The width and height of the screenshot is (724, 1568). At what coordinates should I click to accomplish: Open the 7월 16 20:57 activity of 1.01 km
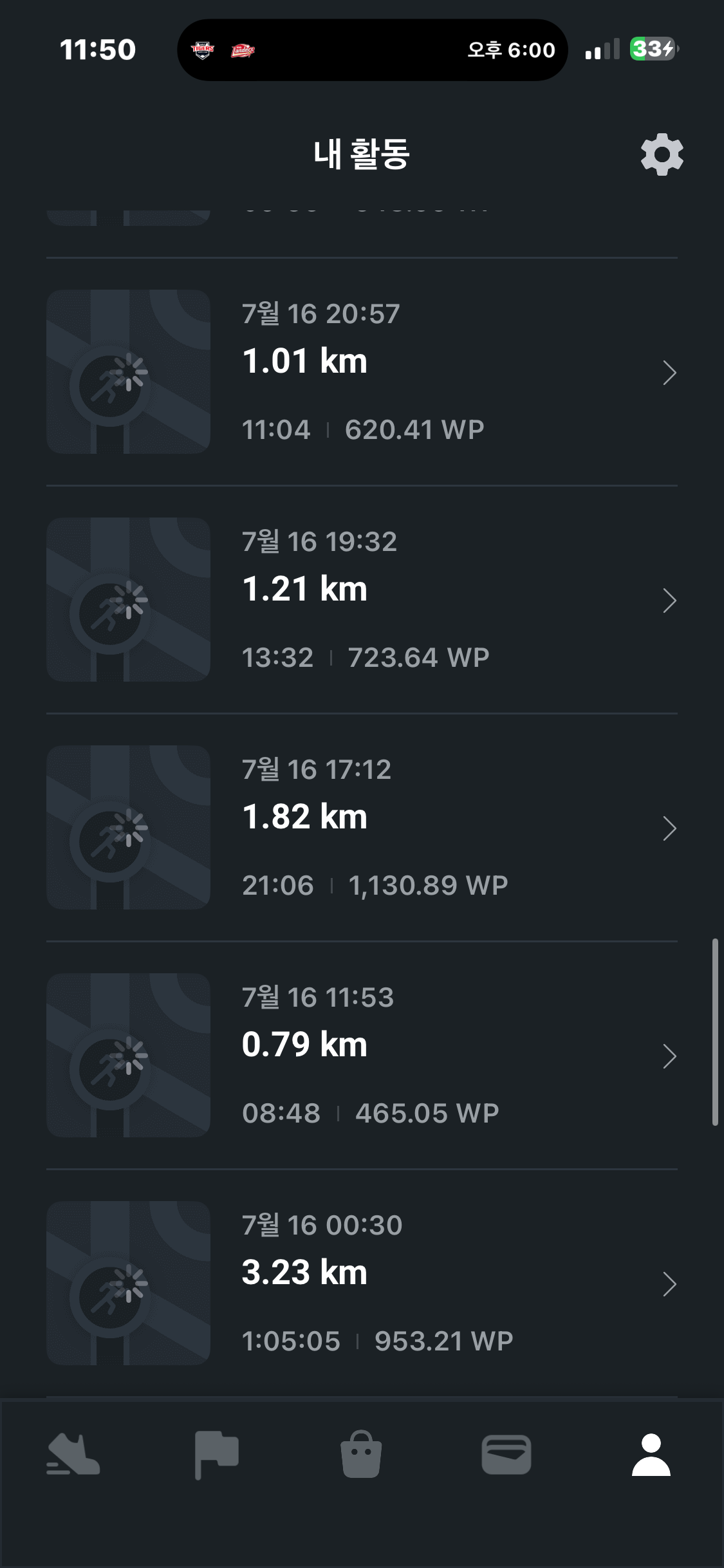point(362,372)
